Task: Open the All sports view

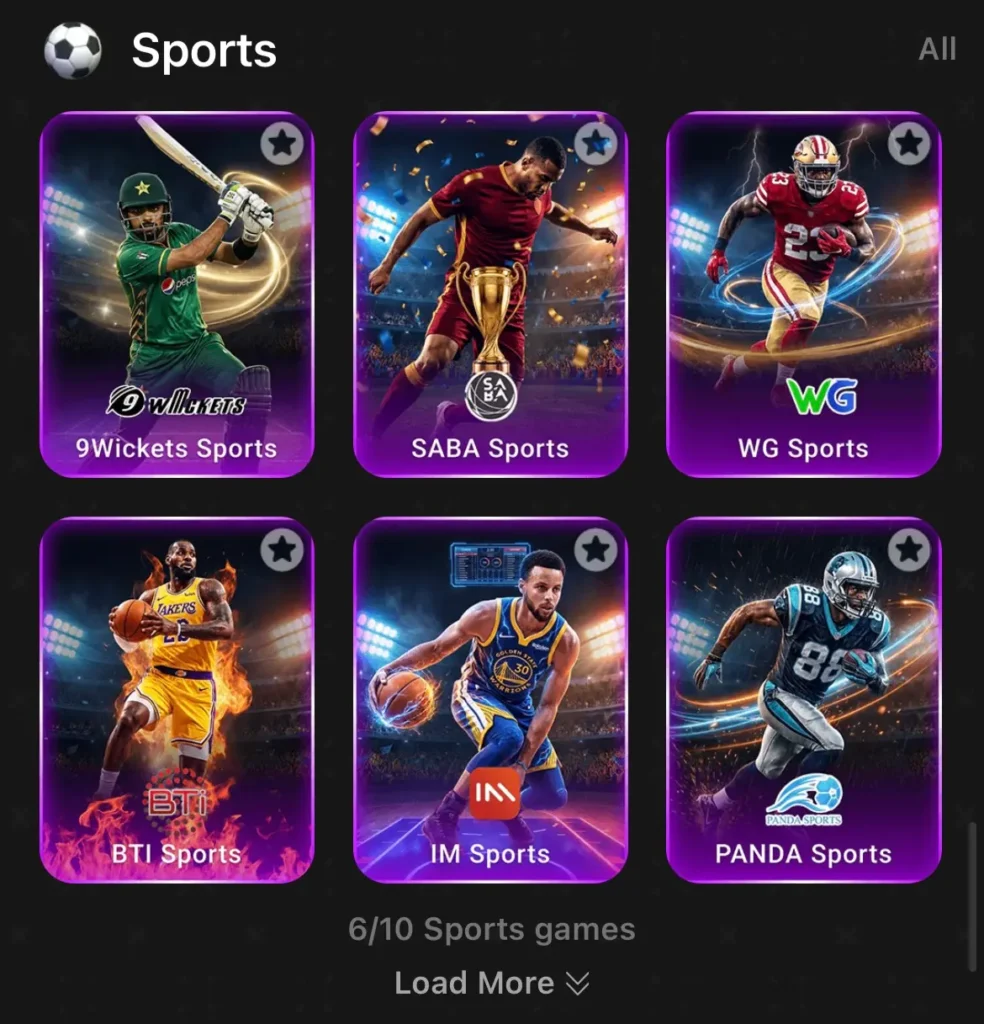Action: (x=938, y=48)
